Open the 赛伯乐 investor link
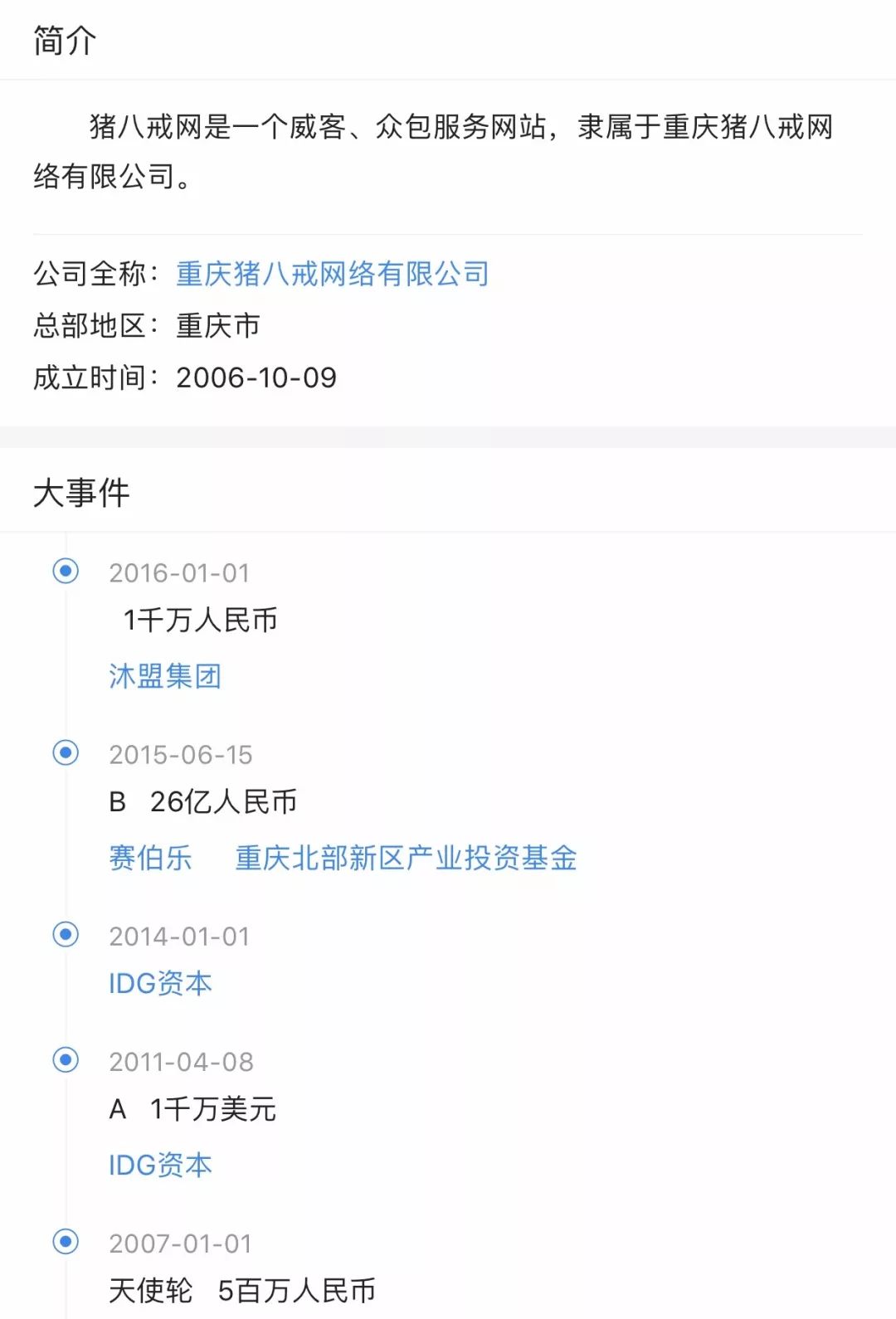896x1319 pixels. (152, 859)
